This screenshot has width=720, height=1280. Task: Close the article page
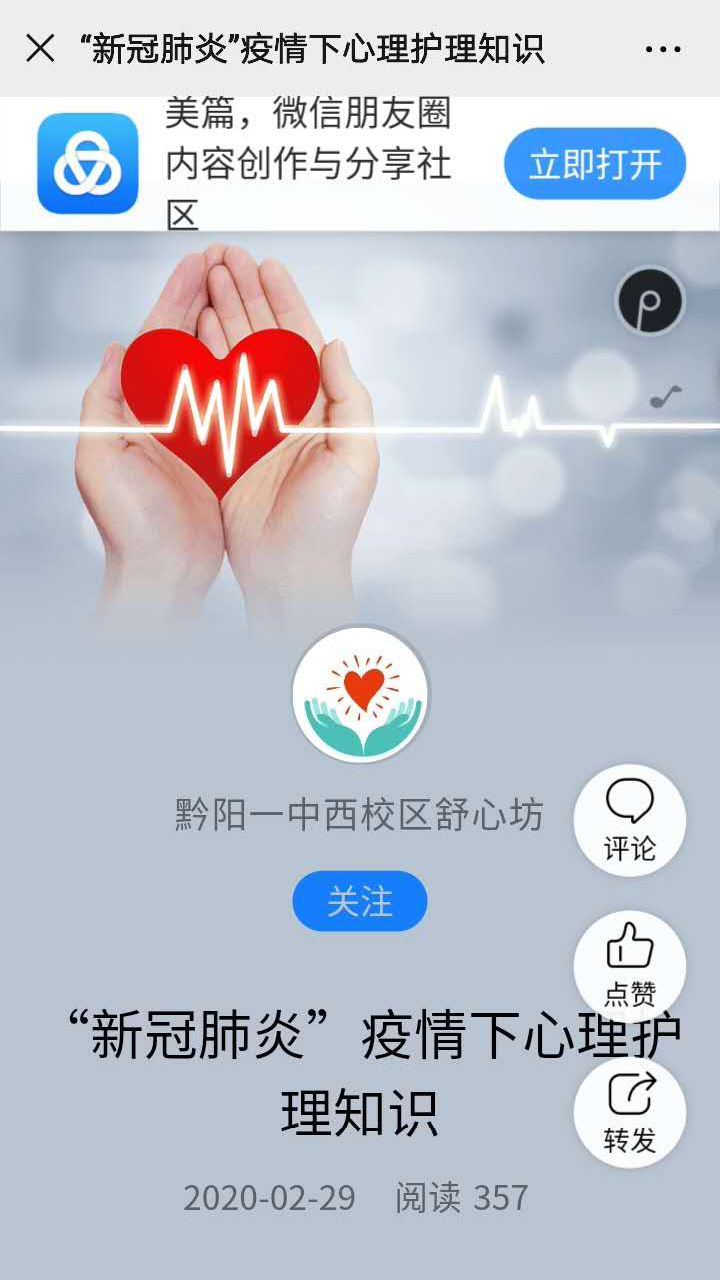pyautogui.click(x=40, y=48)
